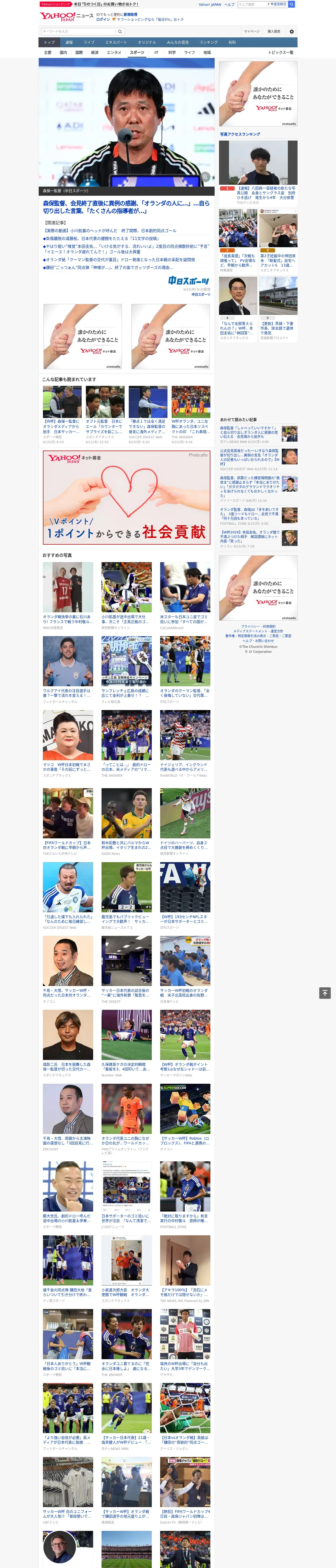
Task: Open the 社会貢献 Yahoo ネット募金 banner
Action: point(126,497)
